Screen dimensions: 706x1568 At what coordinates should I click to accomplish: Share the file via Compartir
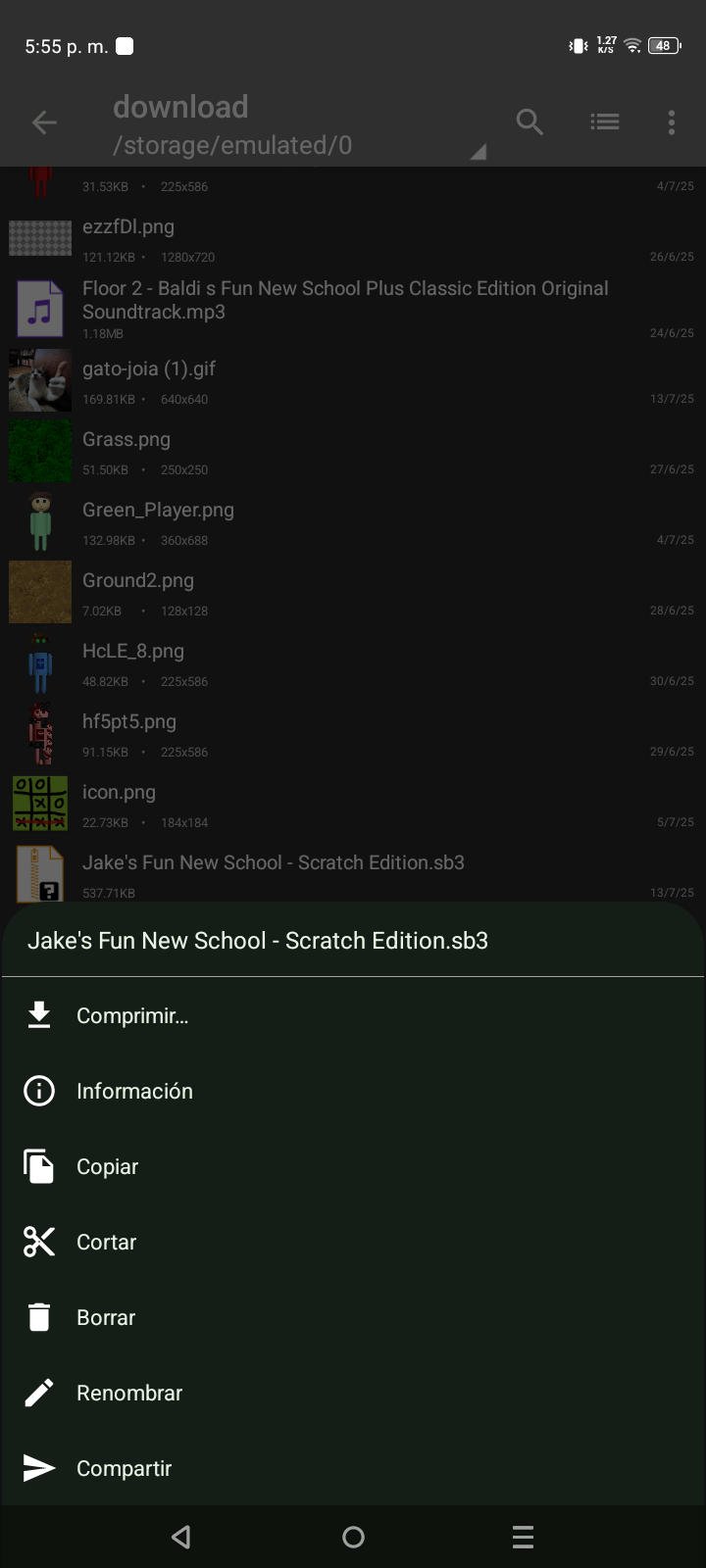(124, 1468)
